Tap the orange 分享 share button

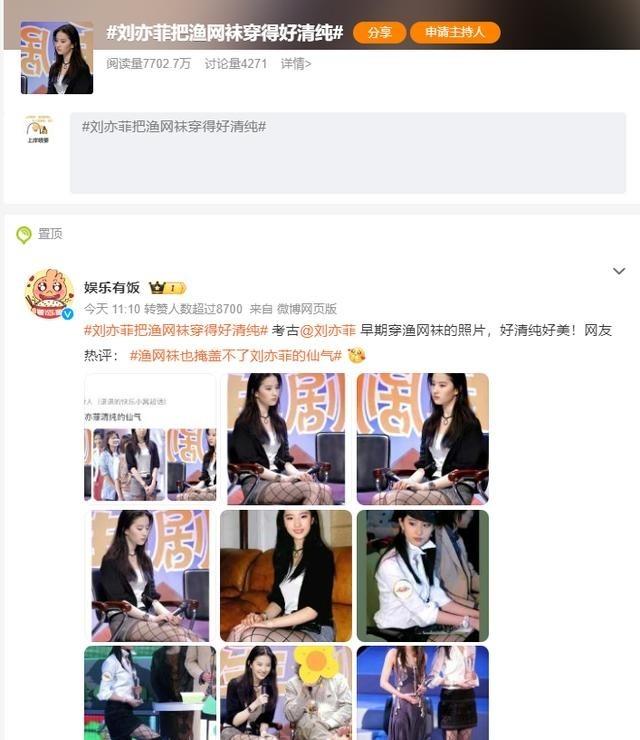(379, 32)
